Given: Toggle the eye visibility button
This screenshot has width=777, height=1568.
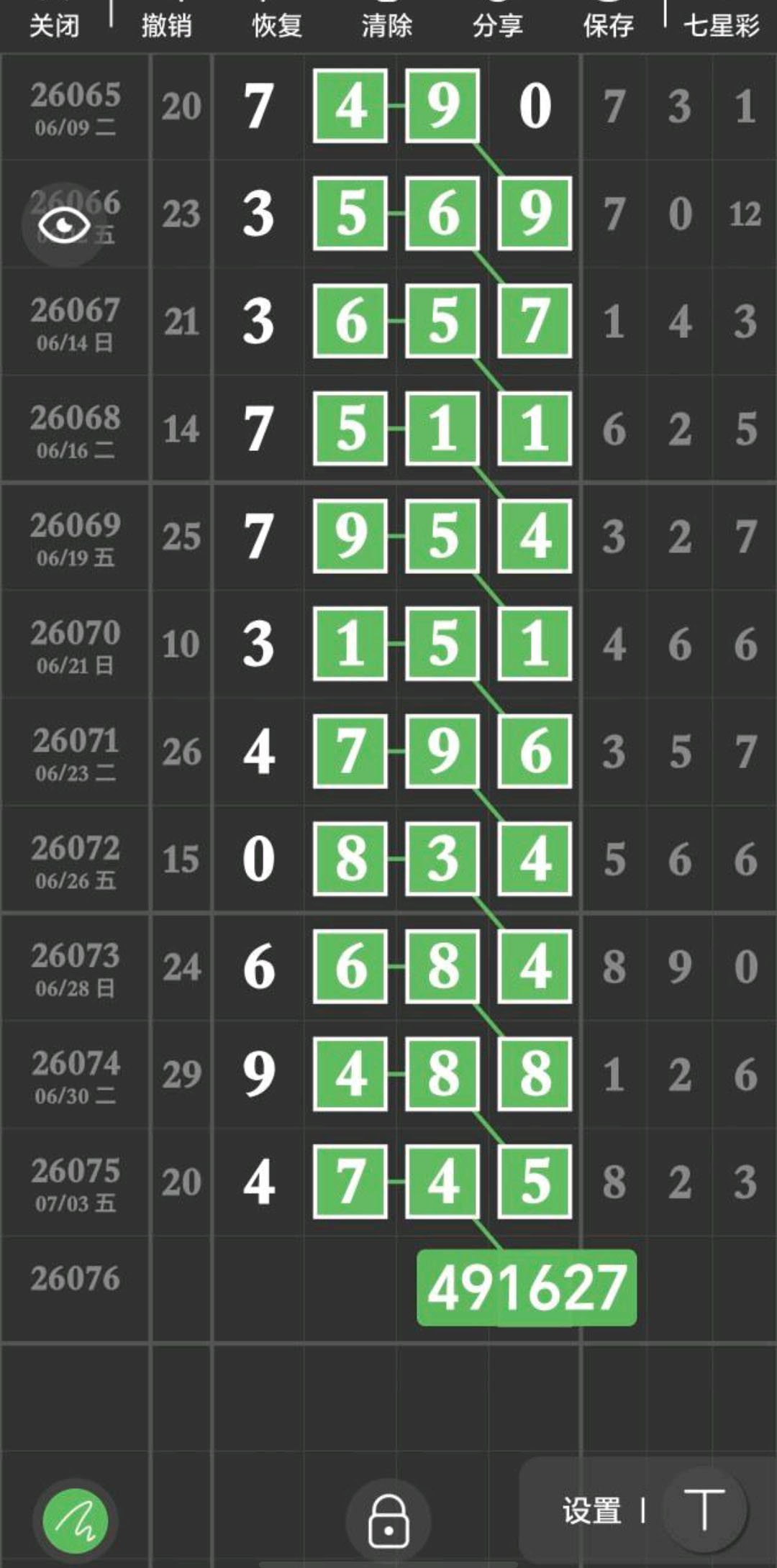Looking at the screenshot, I should (65, 225).
